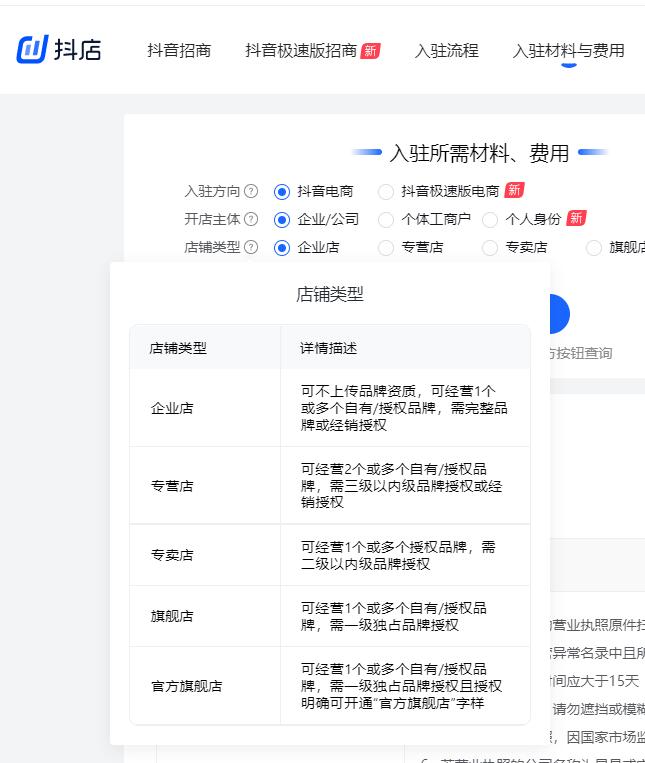Choose 个体工商户 radio option
Image resolution: width=645 pixels, height=763 pixels.
[386, 219]
